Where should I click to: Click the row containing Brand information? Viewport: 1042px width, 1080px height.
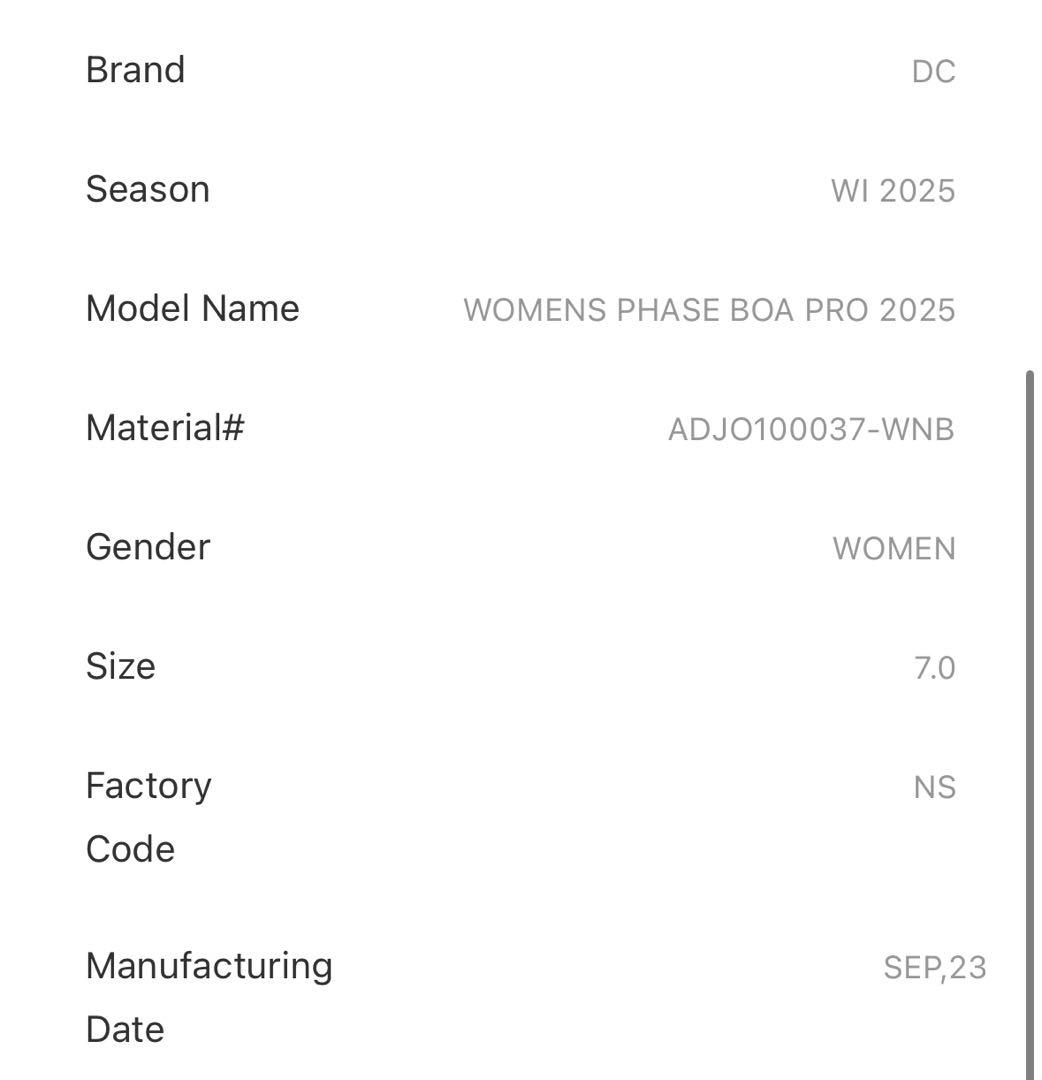520,70
